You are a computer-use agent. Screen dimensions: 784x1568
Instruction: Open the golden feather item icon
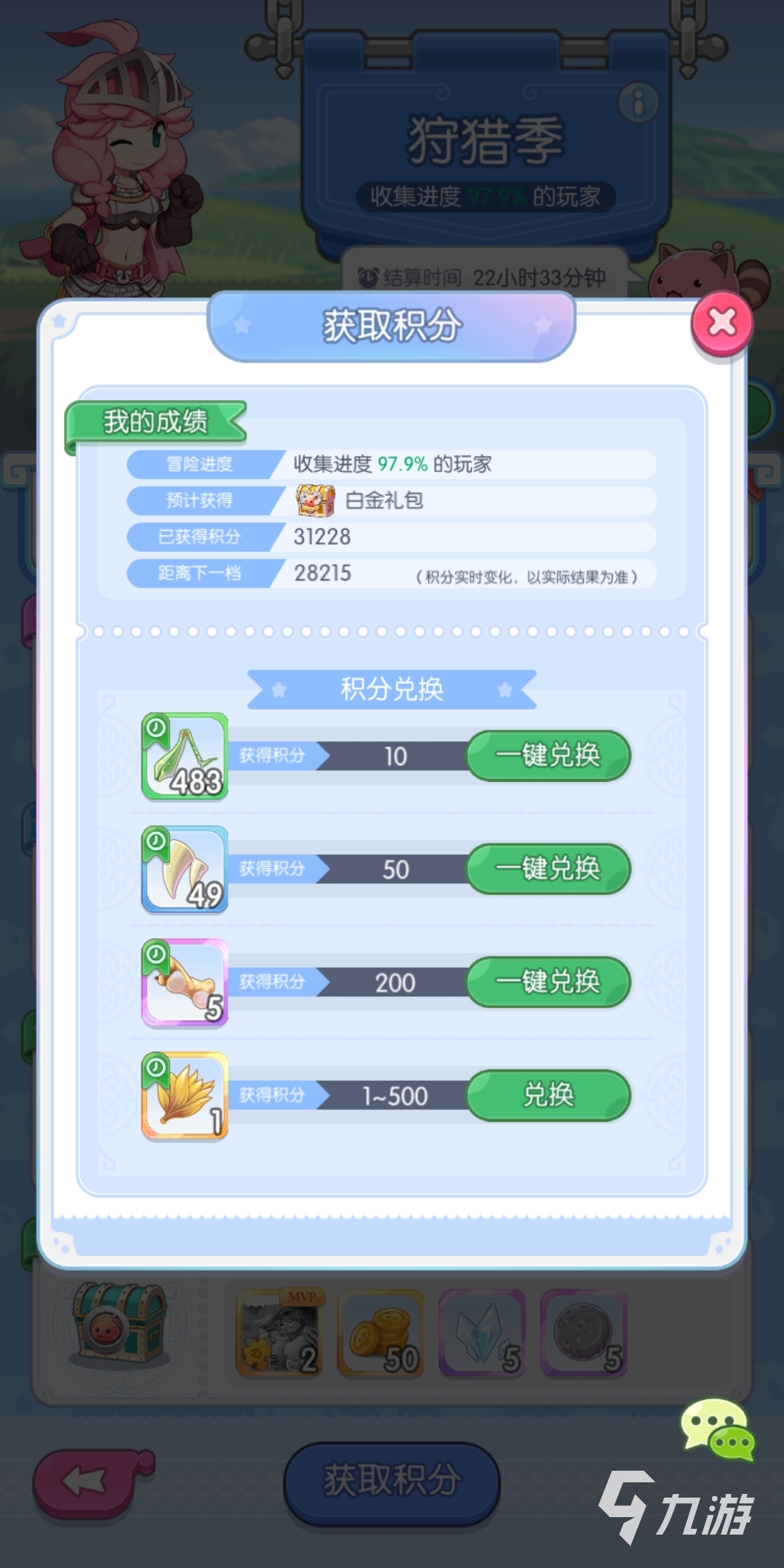click(185, 1096)
